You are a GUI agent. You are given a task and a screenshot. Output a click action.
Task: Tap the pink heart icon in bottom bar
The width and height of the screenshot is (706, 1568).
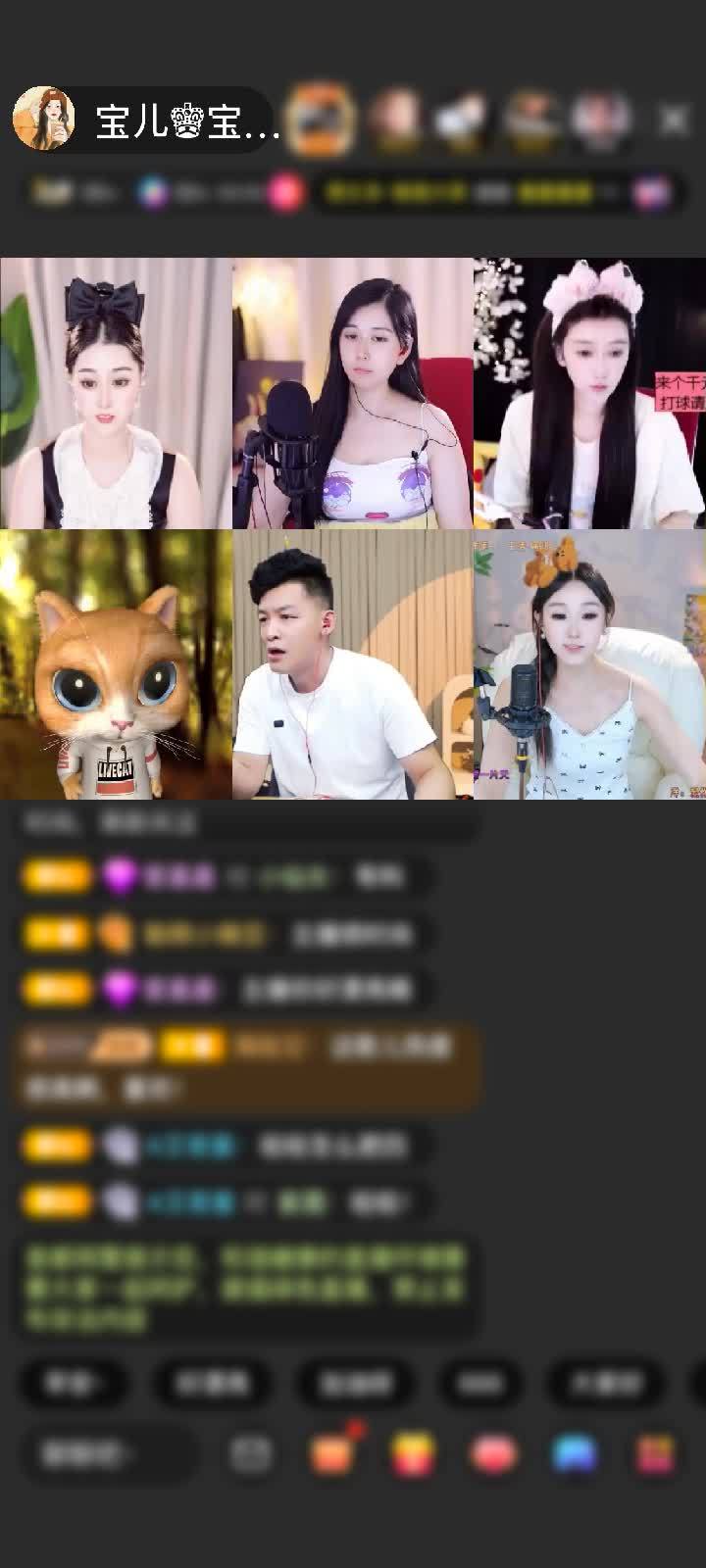[x=494, y=1454]
